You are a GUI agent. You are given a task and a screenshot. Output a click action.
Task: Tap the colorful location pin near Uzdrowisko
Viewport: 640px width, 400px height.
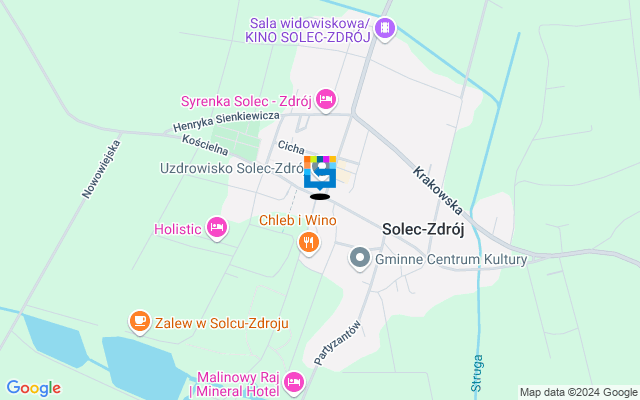(320, 172)
